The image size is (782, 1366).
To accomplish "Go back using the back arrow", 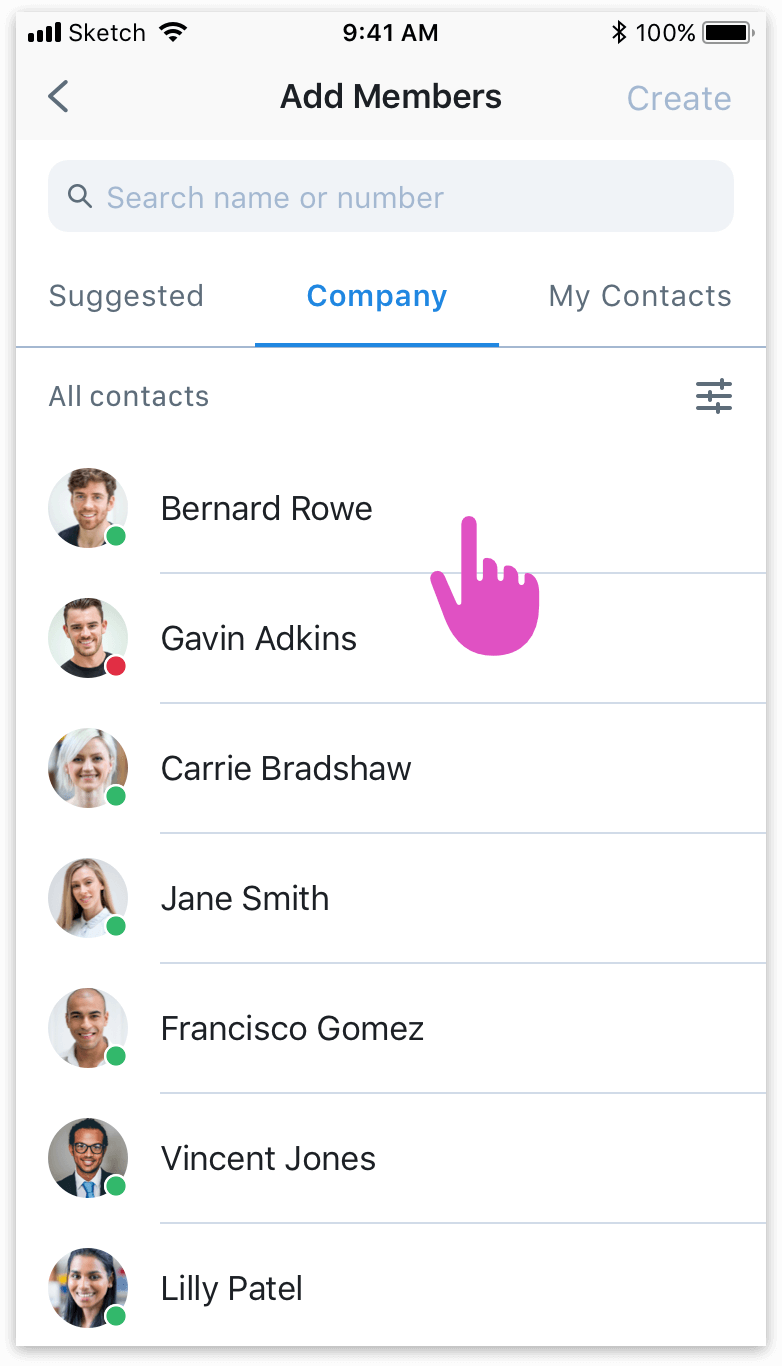I will coord(58,97).
